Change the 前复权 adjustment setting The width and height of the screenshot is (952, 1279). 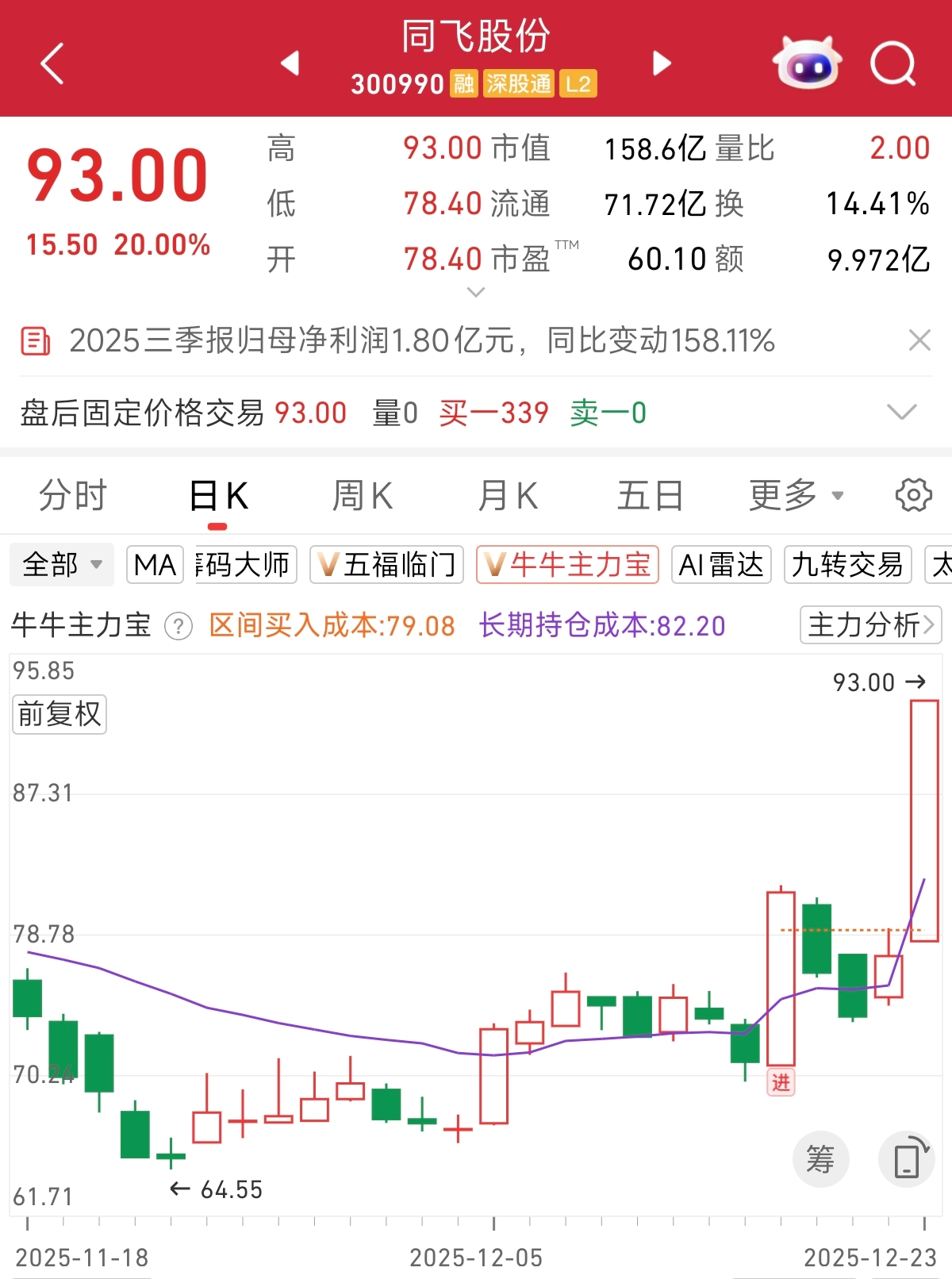point(59,714)
